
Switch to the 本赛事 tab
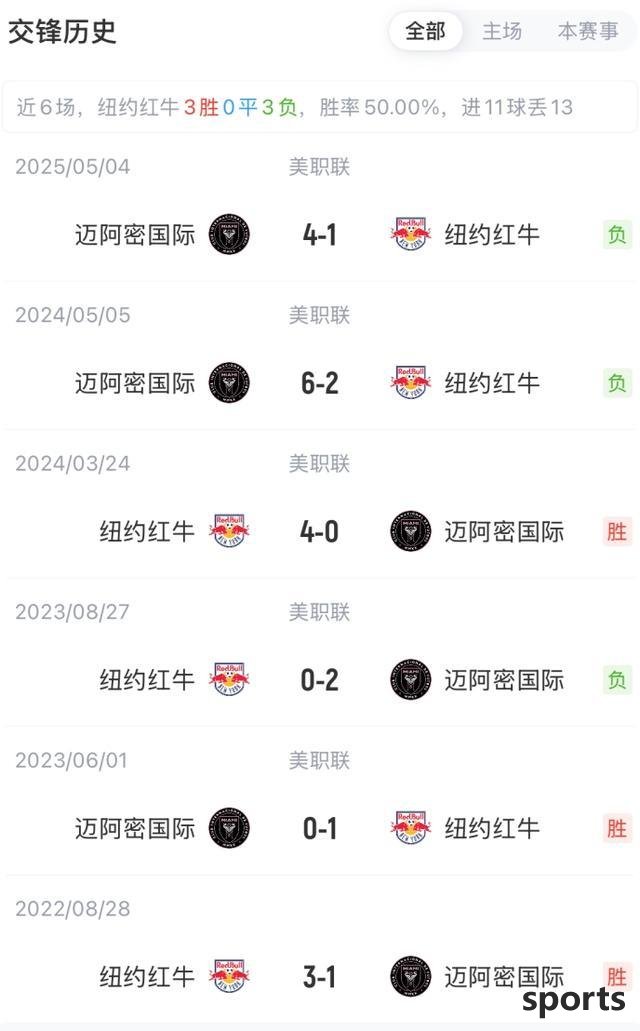587,31
